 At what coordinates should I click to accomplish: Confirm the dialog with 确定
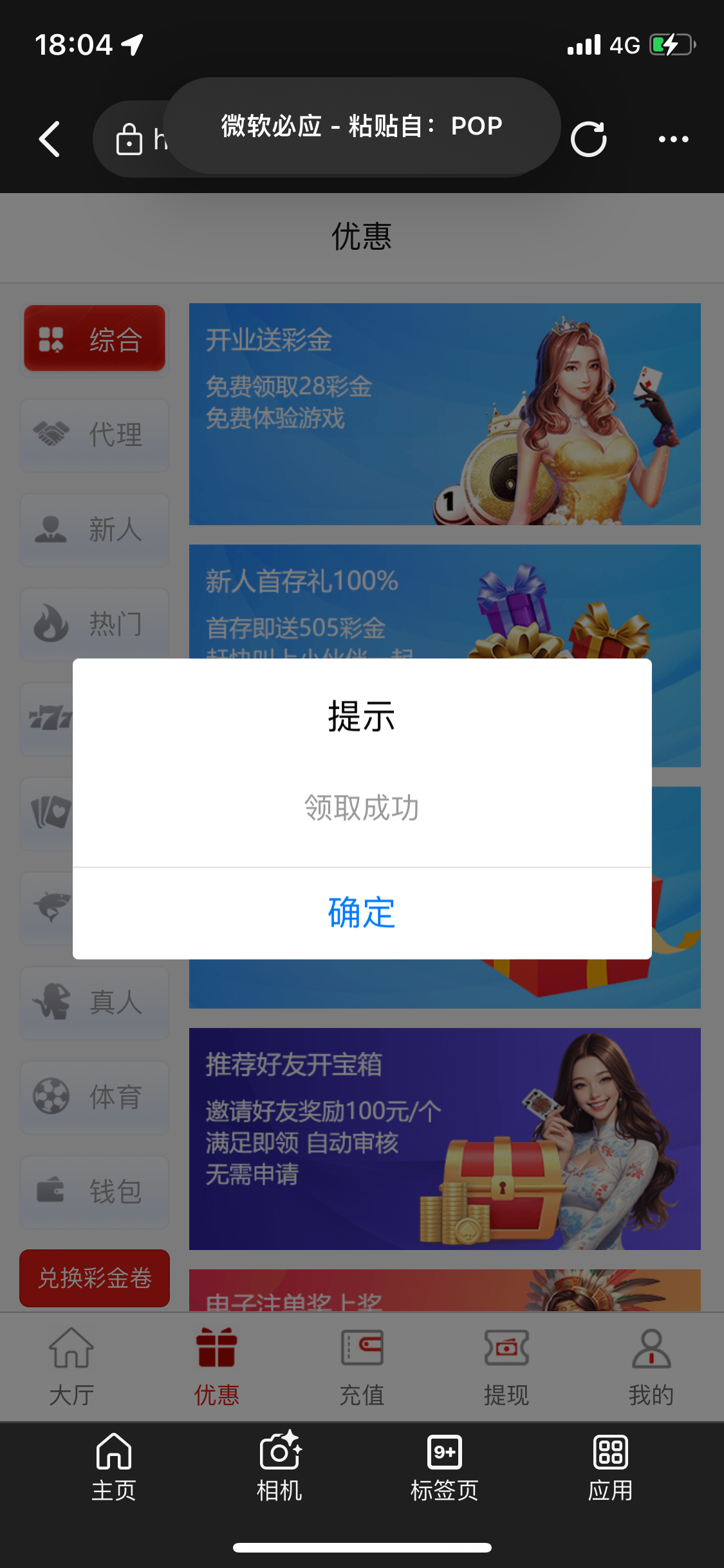tap(362, 913)
